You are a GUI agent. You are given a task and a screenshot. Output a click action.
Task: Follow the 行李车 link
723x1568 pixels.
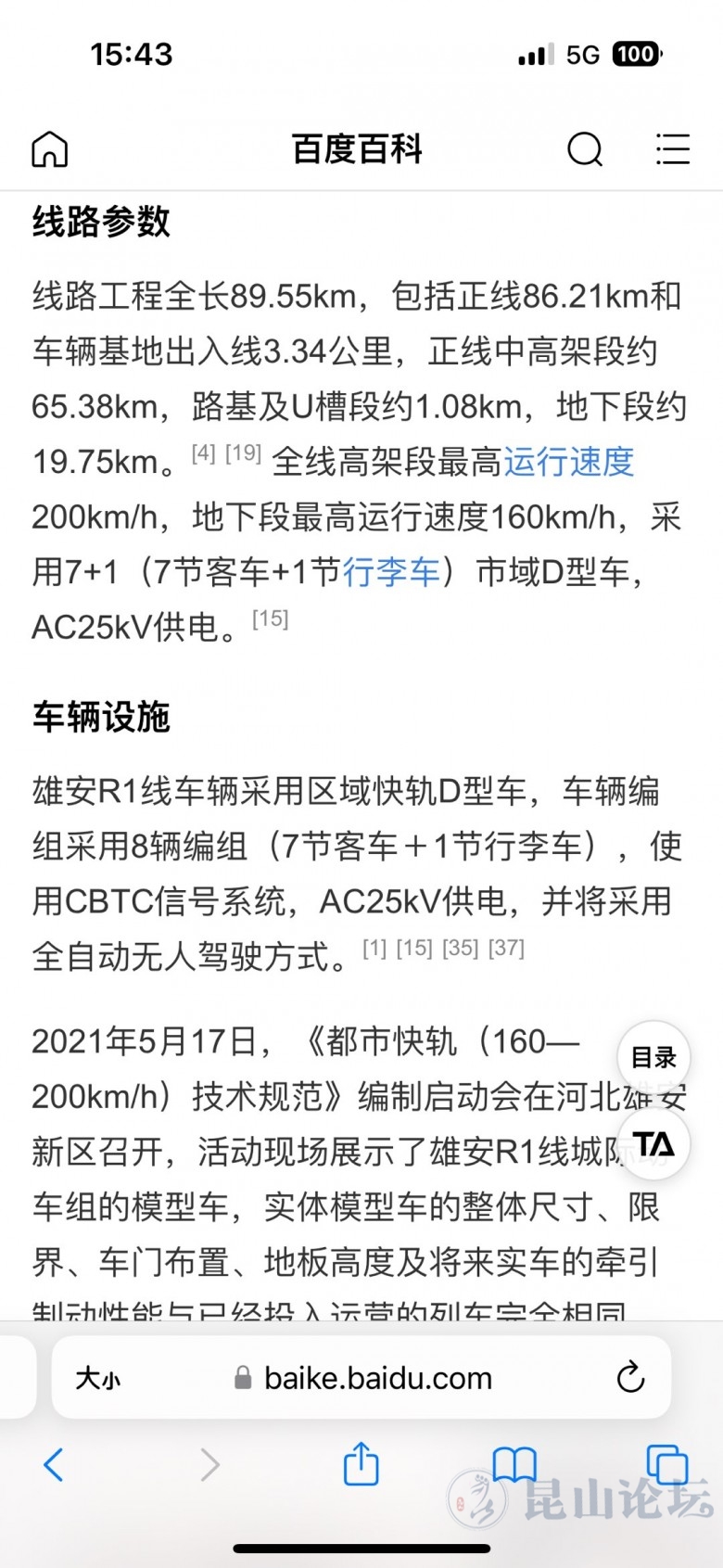(391, 572)
